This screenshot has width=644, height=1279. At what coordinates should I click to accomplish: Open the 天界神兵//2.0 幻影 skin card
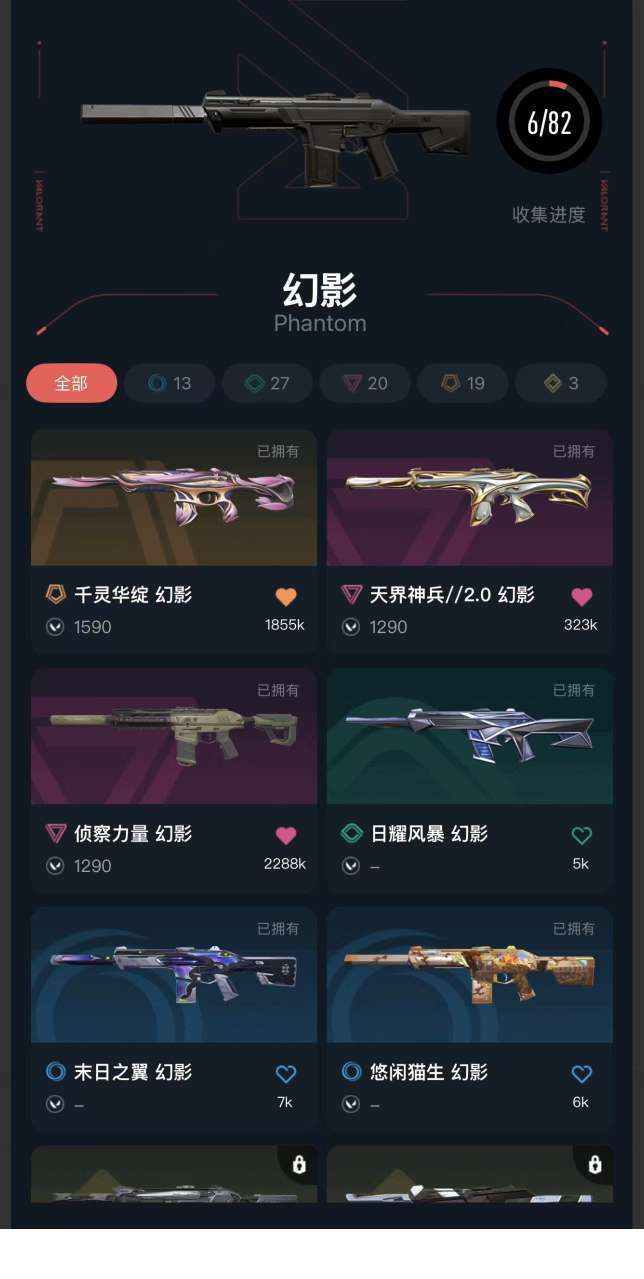469,500
